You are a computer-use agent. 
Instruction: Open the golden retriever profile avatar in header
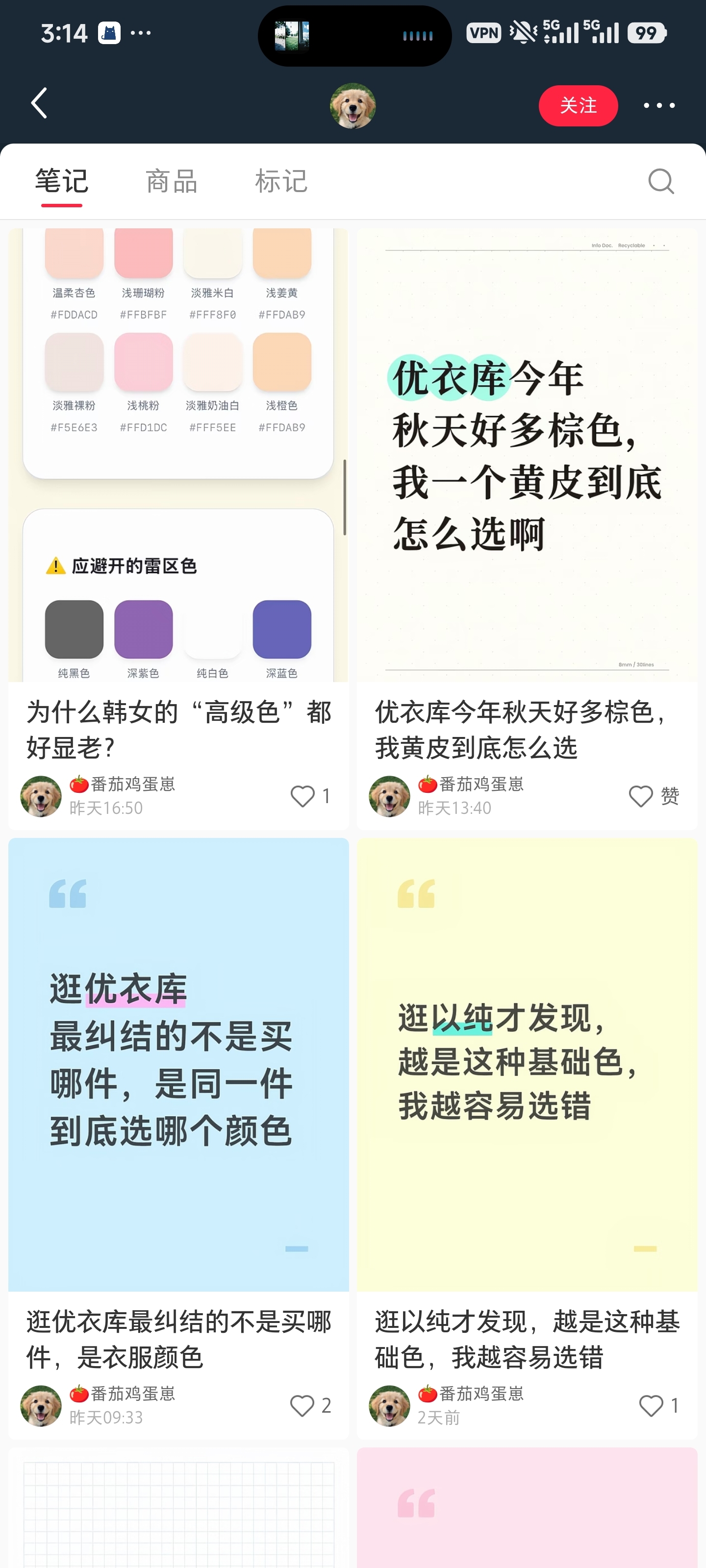point(353,105)
